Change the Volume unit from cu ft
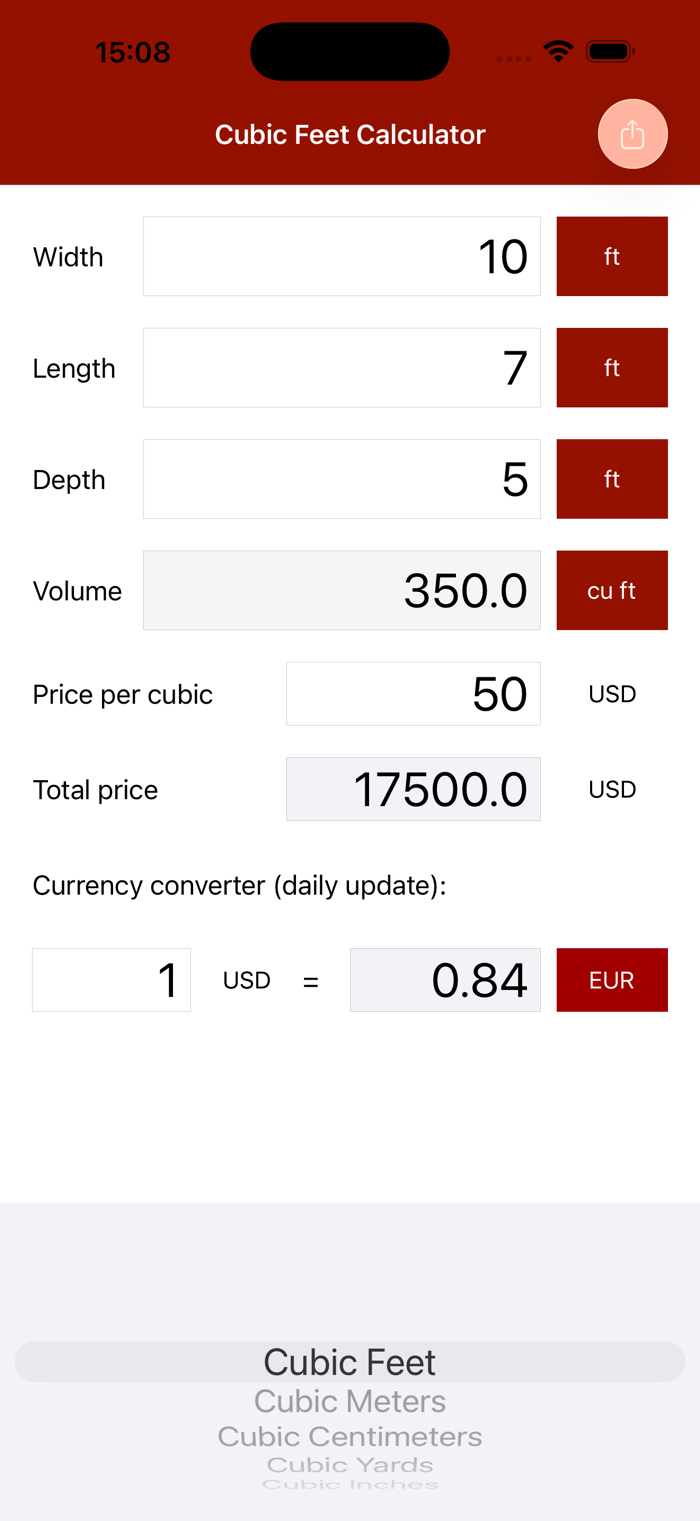The width and height of the screenshot is (700, 1521). pyautogui.click(x=612, y=590)
